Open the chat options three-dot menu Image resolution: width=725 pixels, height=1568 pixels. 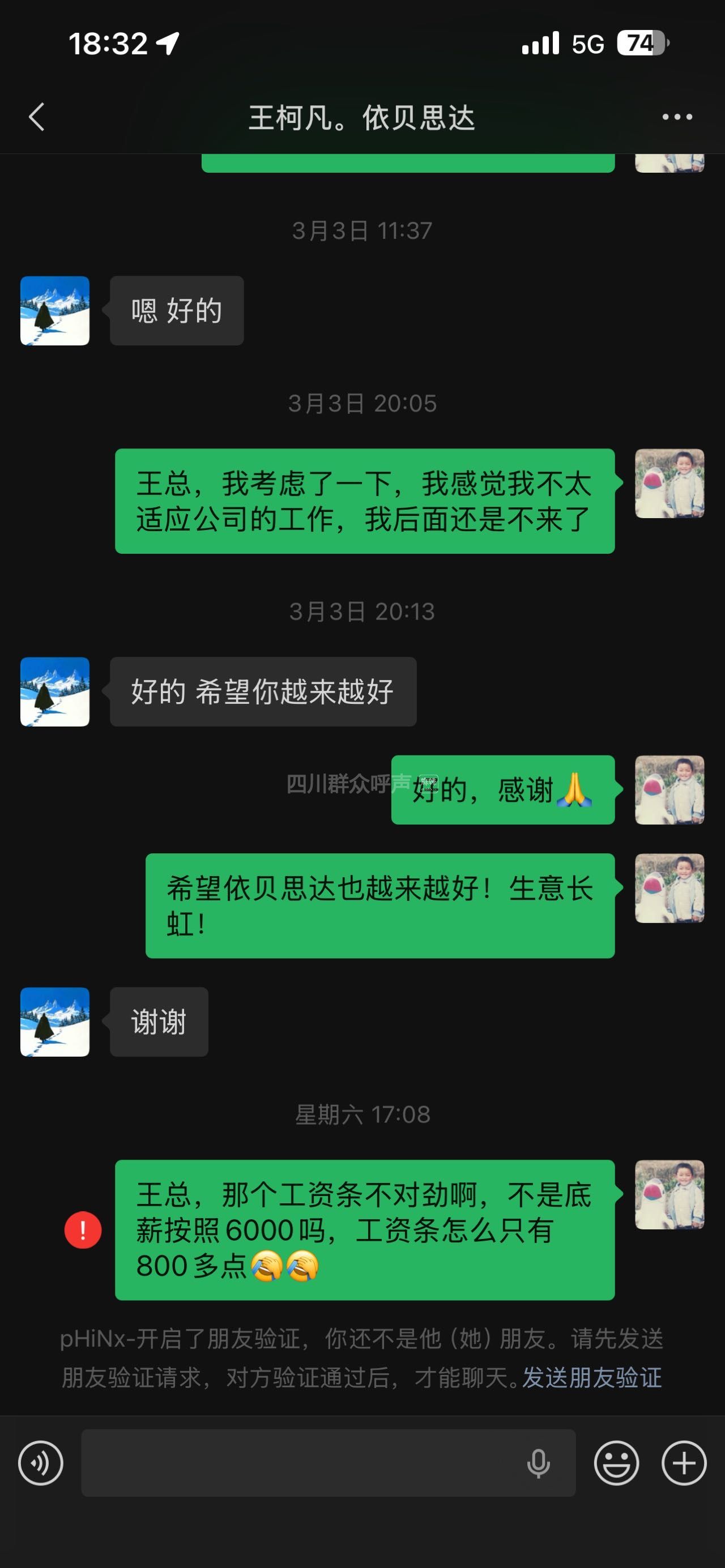point(677,117)
